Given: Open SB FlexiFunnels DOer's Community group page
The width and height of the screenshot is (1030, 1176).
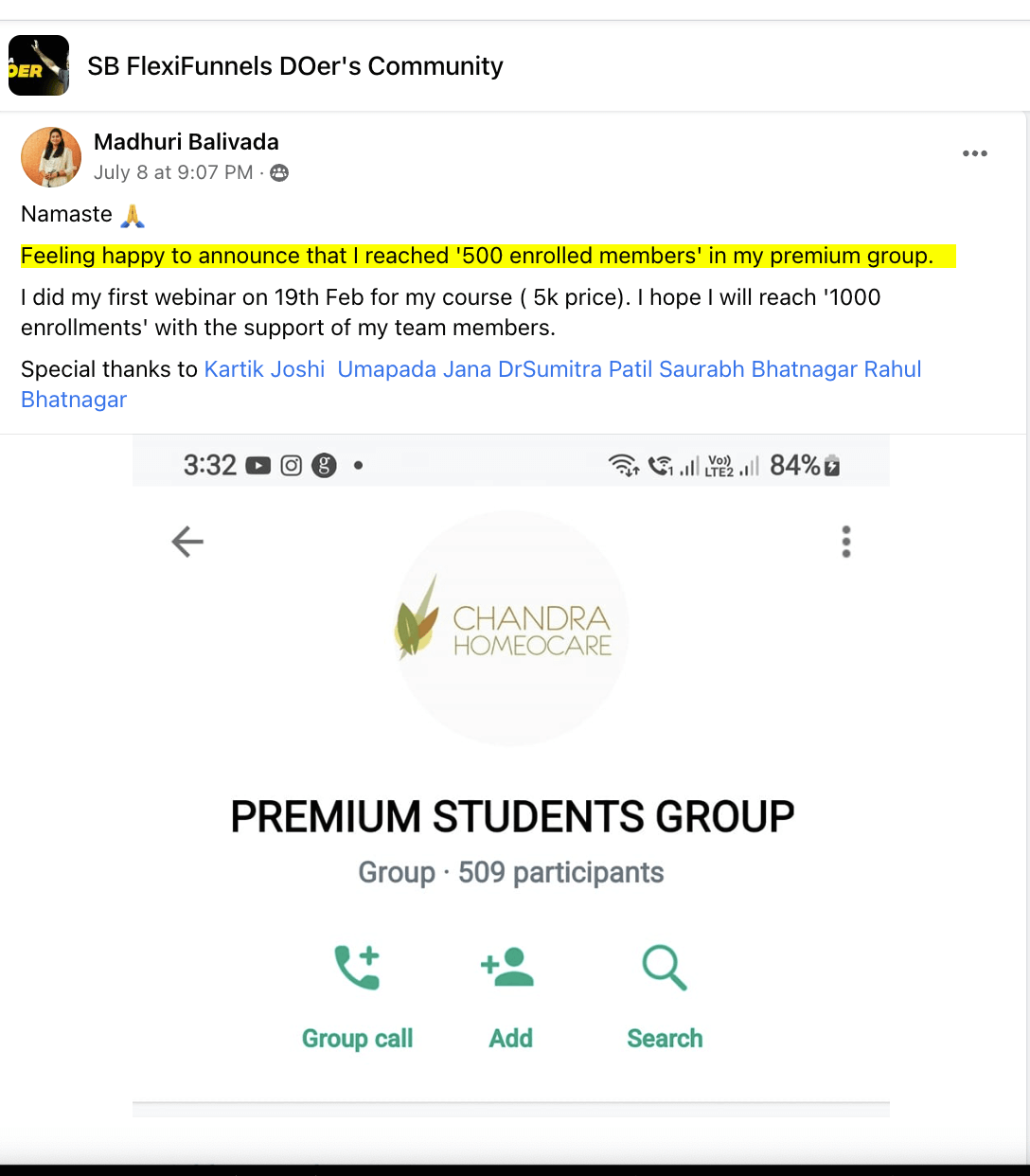Looking at the screenshot, I should click(x=294, y=66).
